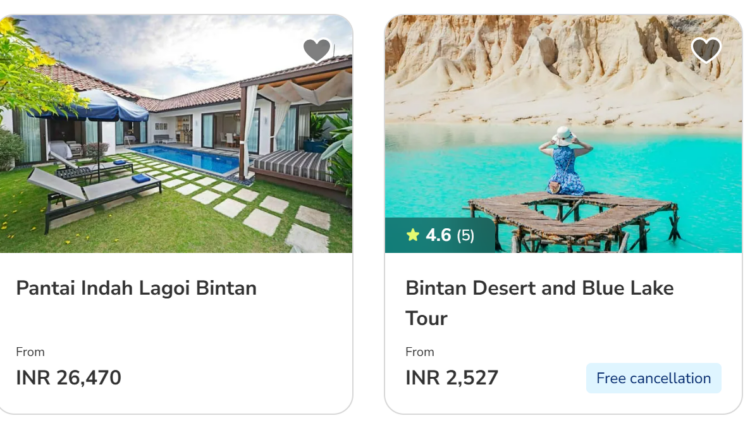Image resolution: width=750 pixels, height=430 pixels.
Task: Favorite the Bintan Desert and Blue Lake Tour
Action: pyautogui.click(x=706, y=50)
